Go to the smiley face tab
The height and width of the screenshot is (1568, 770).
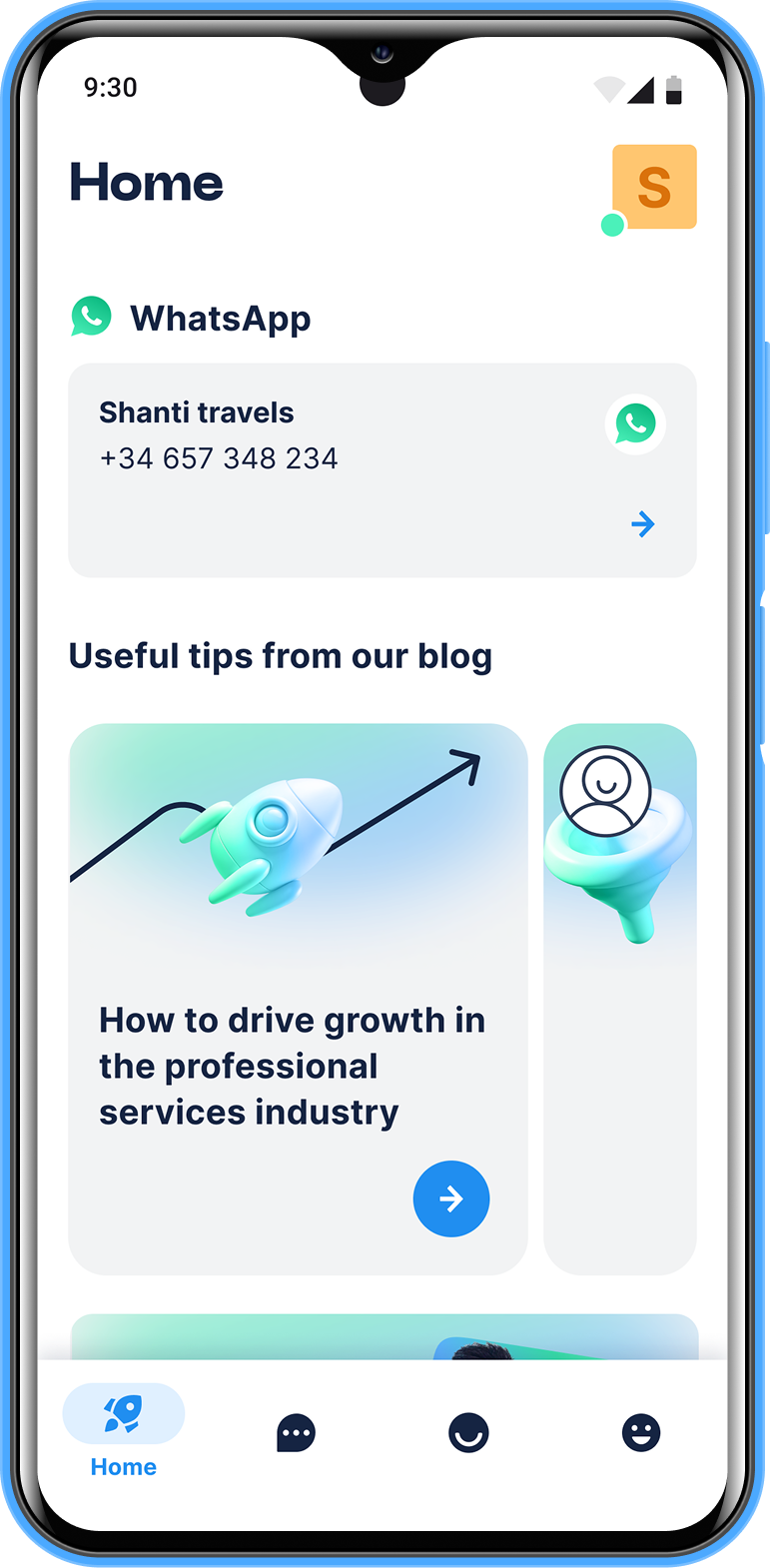tap(641, 1433)
